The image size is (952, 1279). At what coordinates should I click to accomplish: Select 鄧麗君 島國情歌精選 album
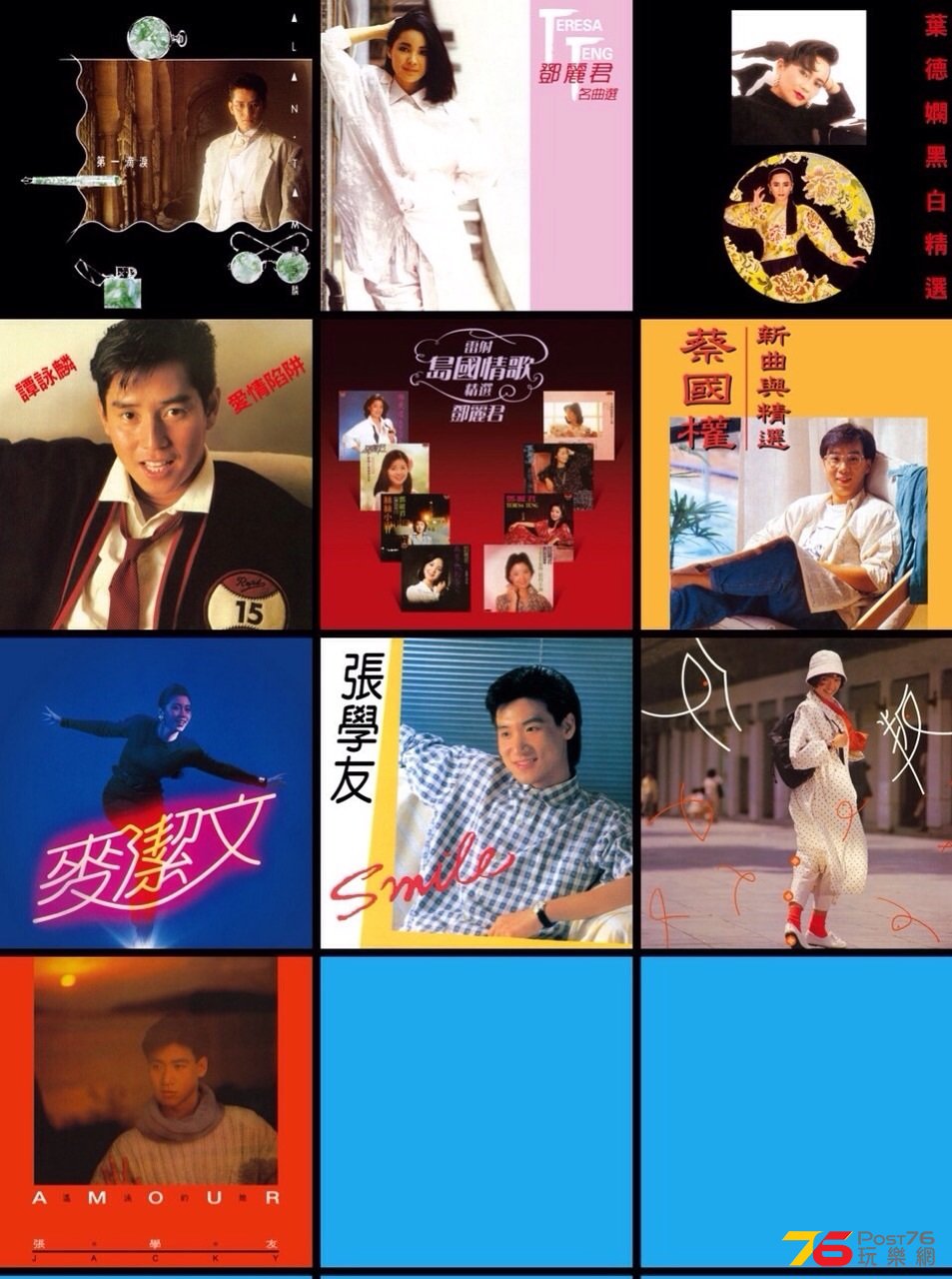476,475
